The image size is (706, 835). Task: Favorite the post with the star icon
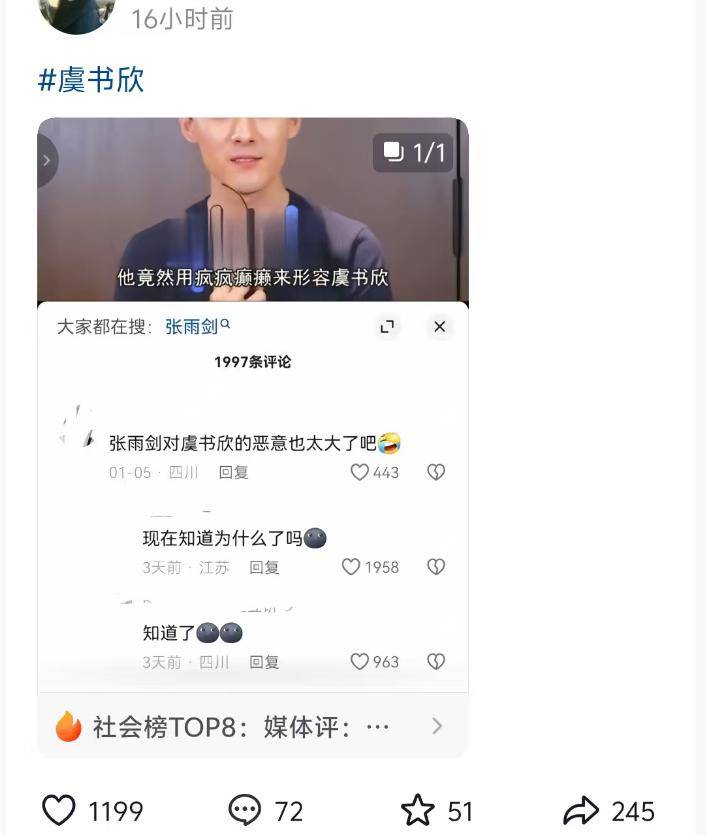tap(417, 809)
